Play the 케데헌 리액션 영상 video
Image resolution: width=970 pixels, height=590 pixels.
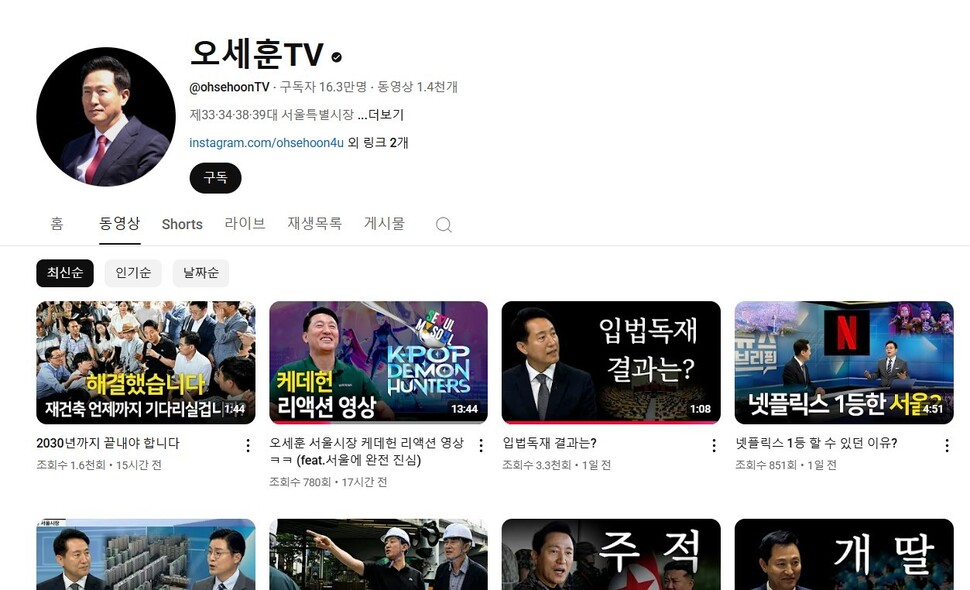pyautogui.click(x=378, y=362)
